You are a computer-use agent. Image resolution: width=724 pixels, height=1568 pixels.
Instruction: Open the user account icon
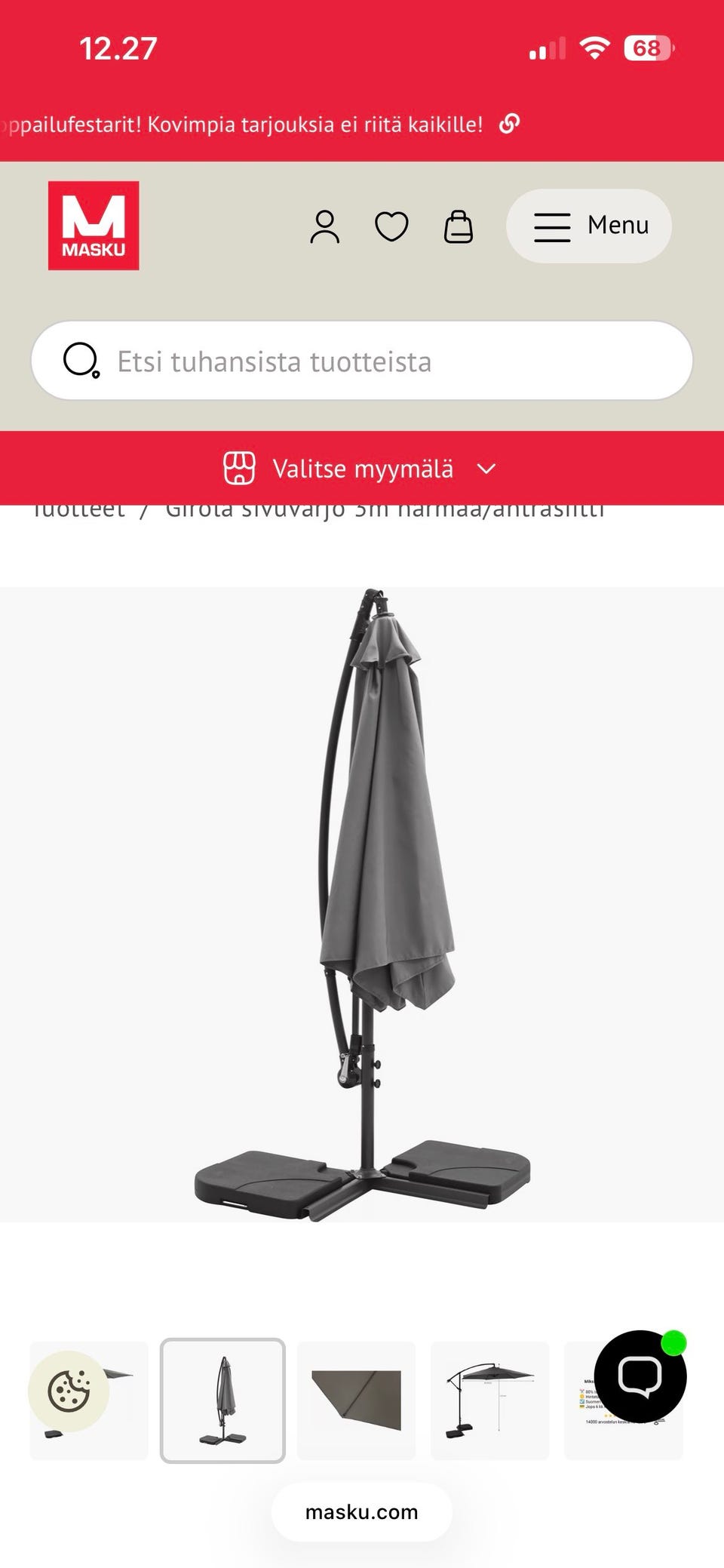325,226
